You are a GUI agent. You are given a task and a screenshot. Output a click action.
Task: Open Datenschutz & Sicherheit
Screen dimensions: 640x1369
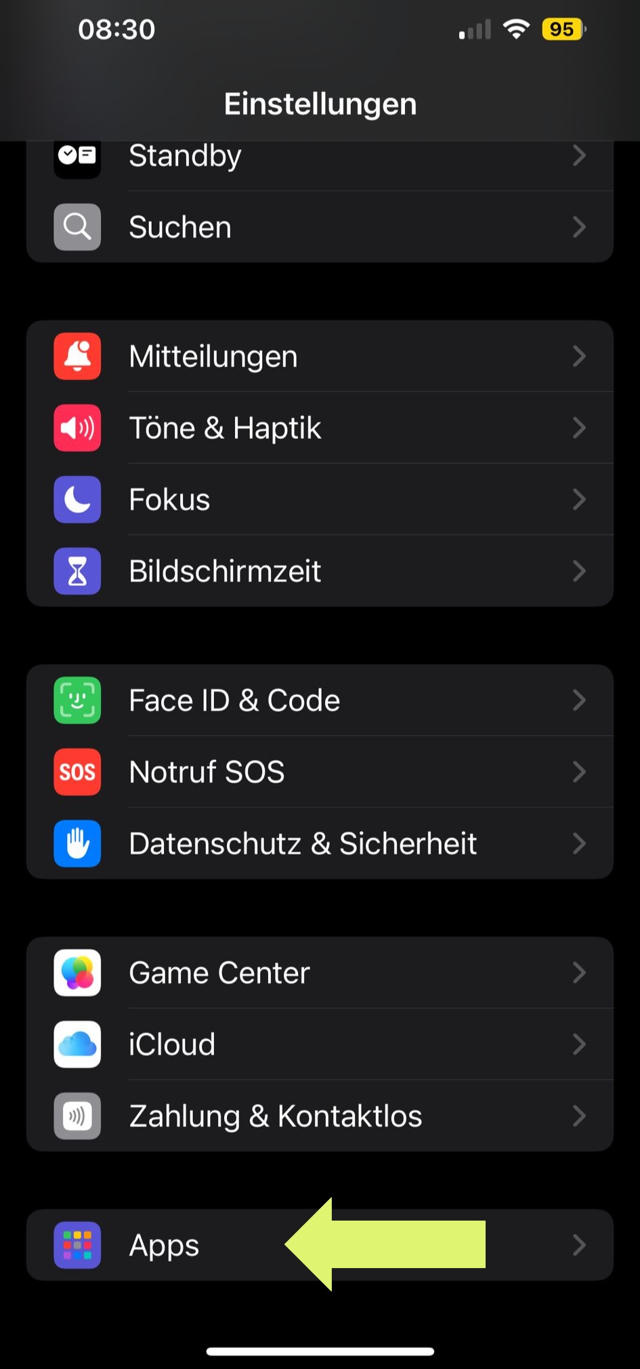(x=320, y=843)
